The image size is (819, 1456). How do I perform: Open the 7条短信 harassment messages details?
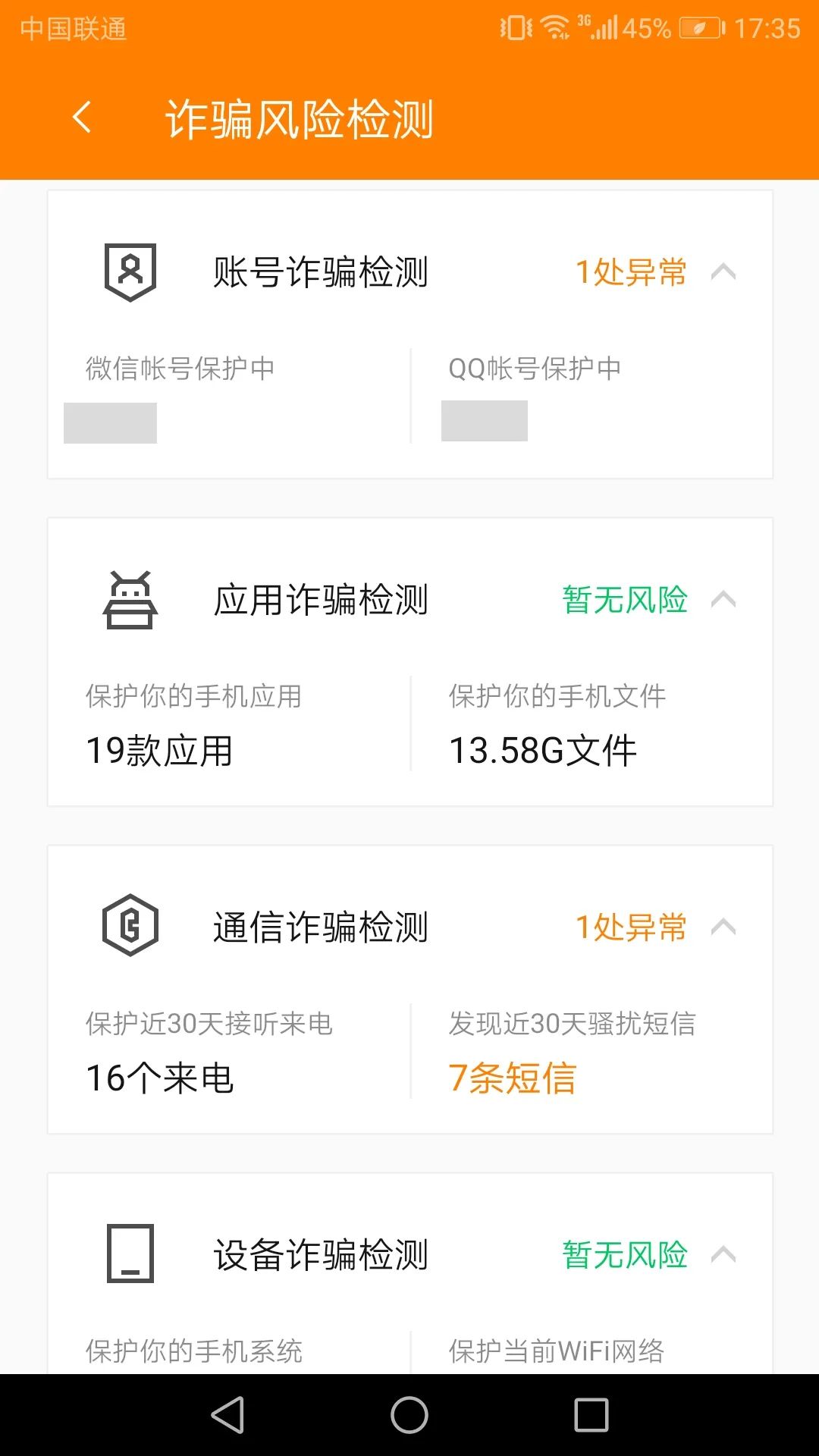[513, 1078]
